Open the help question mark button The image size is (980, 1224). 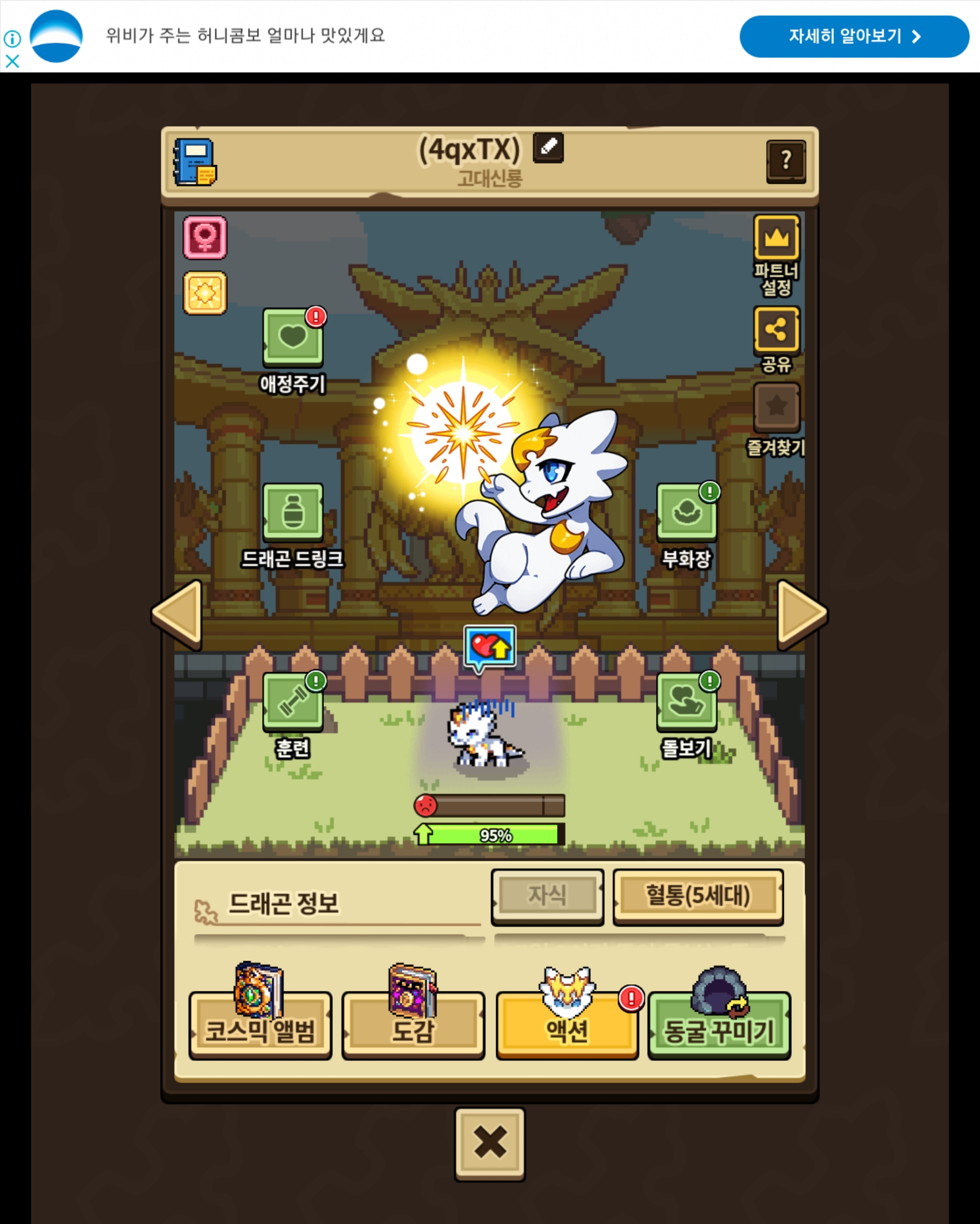pos(786,161)
